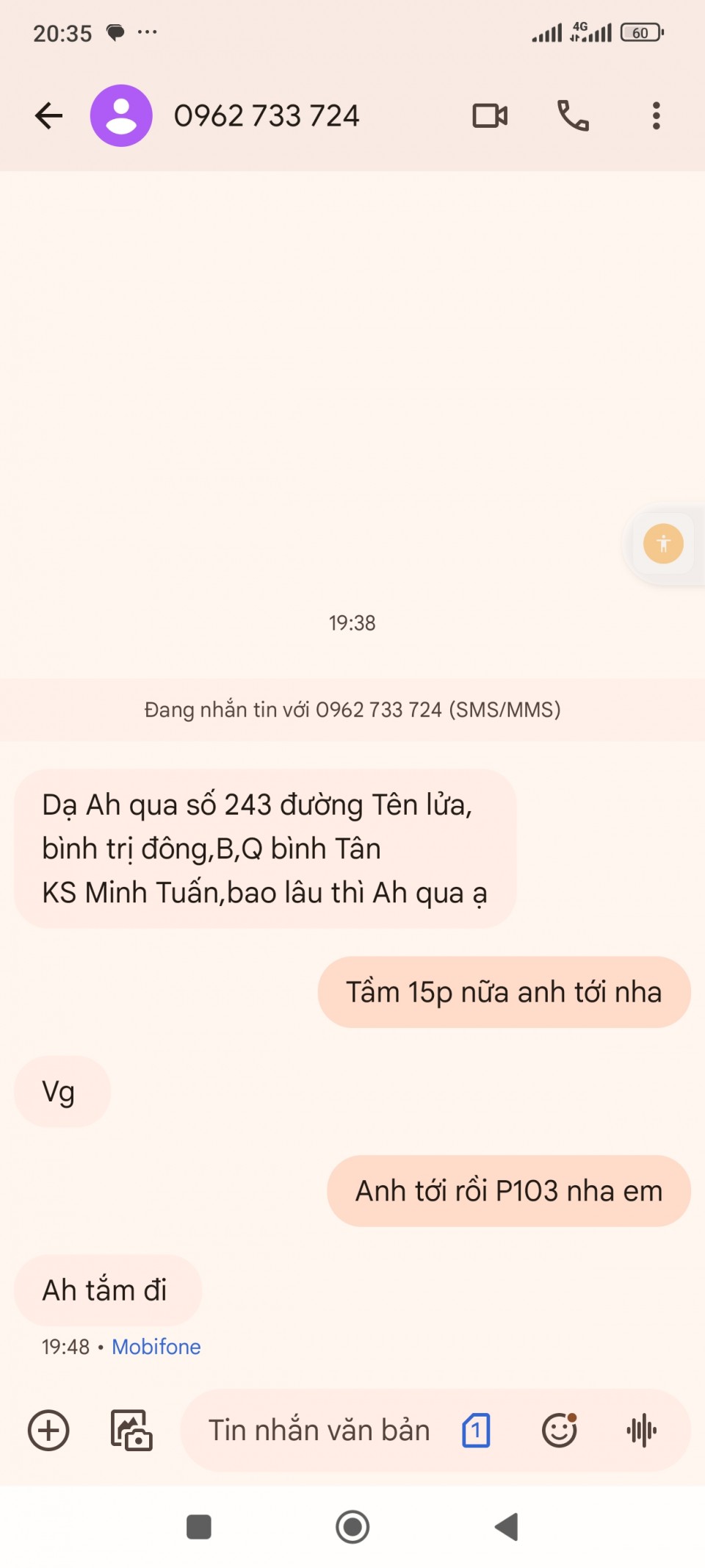Viewport: 705px width, 1568px height.
Task: Call 0962 733 724 by voice
Action: pyautogui.click(x=573, y=116)
